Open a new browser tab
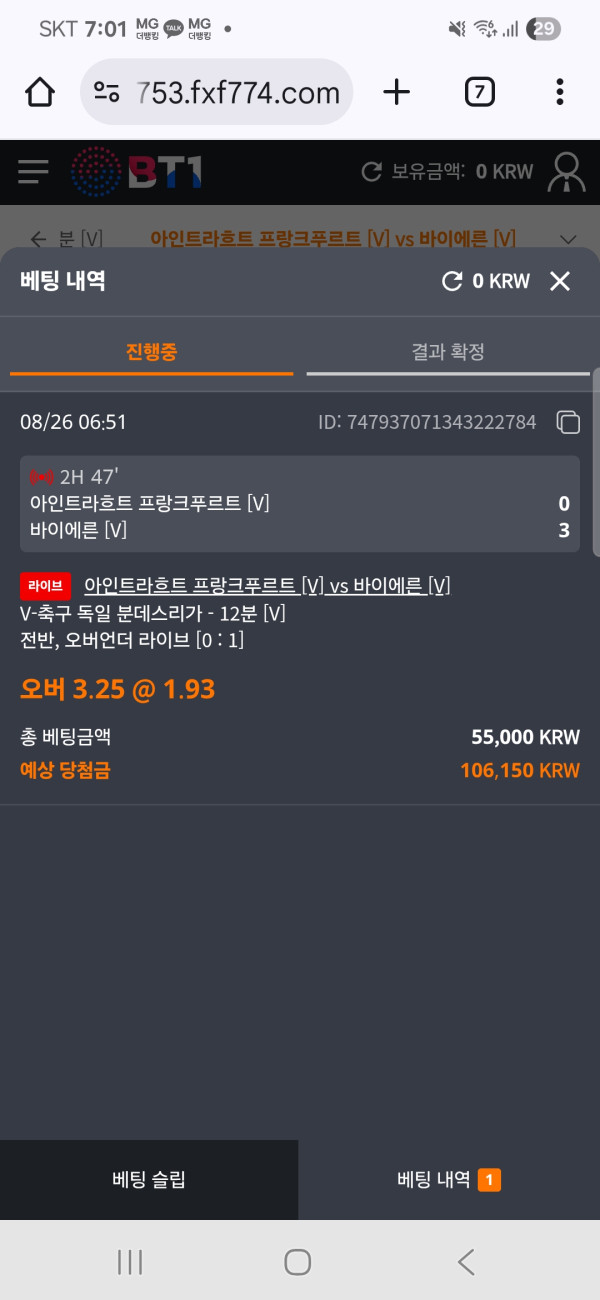 pos(397,93)
